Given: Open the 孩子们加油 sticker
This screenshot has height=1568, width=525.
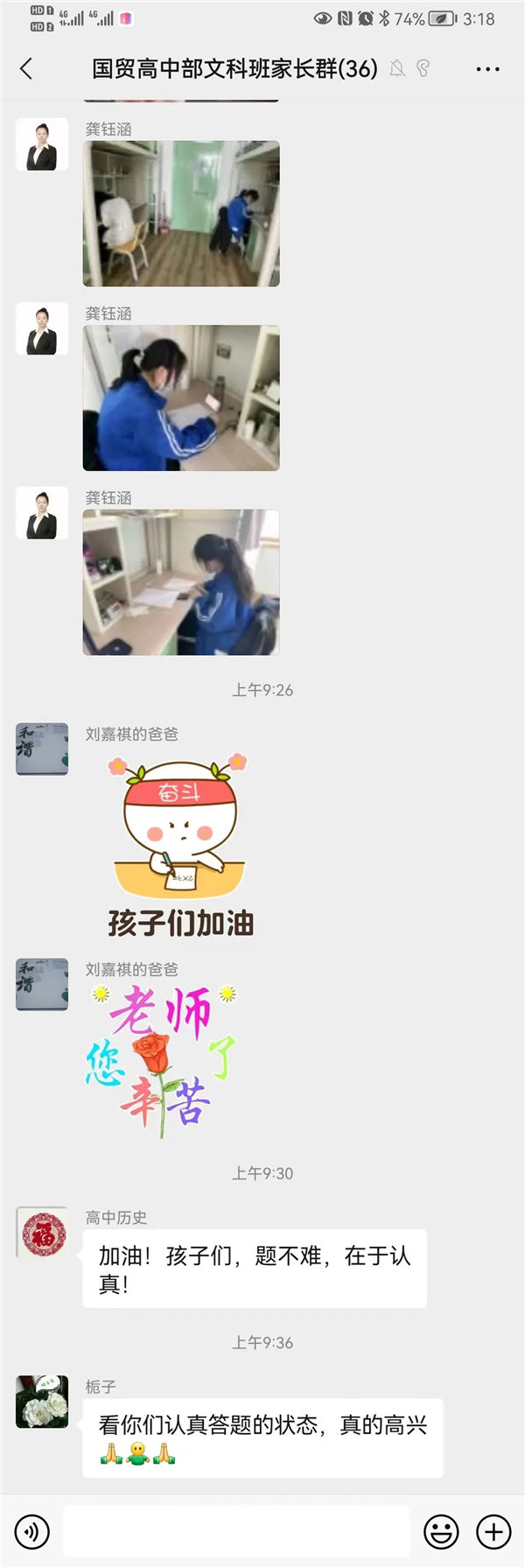Looking at the screenshot, I should [179, 847].
